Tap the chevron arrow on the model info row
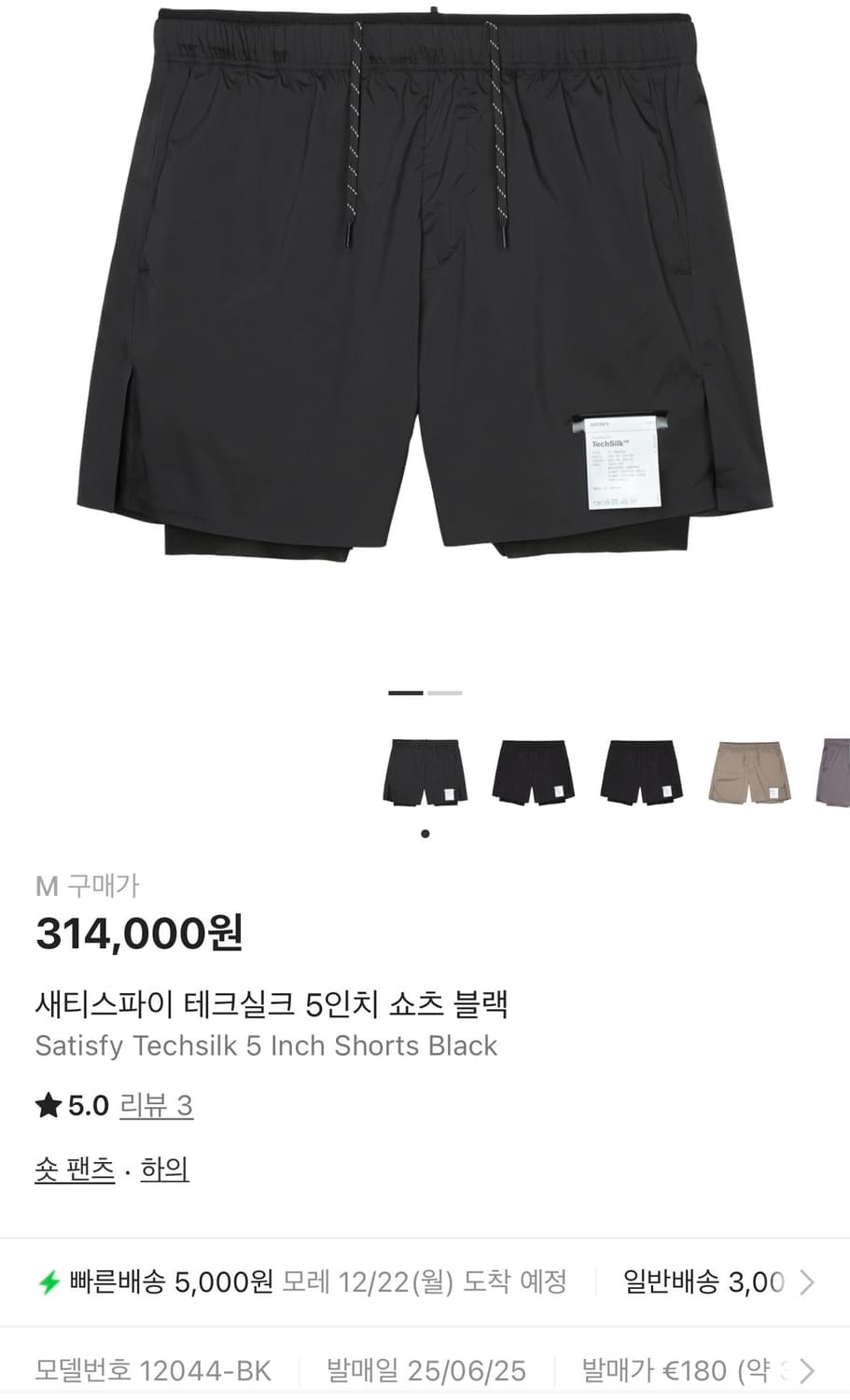850x1400 pixels. (x=808, y=1370)
